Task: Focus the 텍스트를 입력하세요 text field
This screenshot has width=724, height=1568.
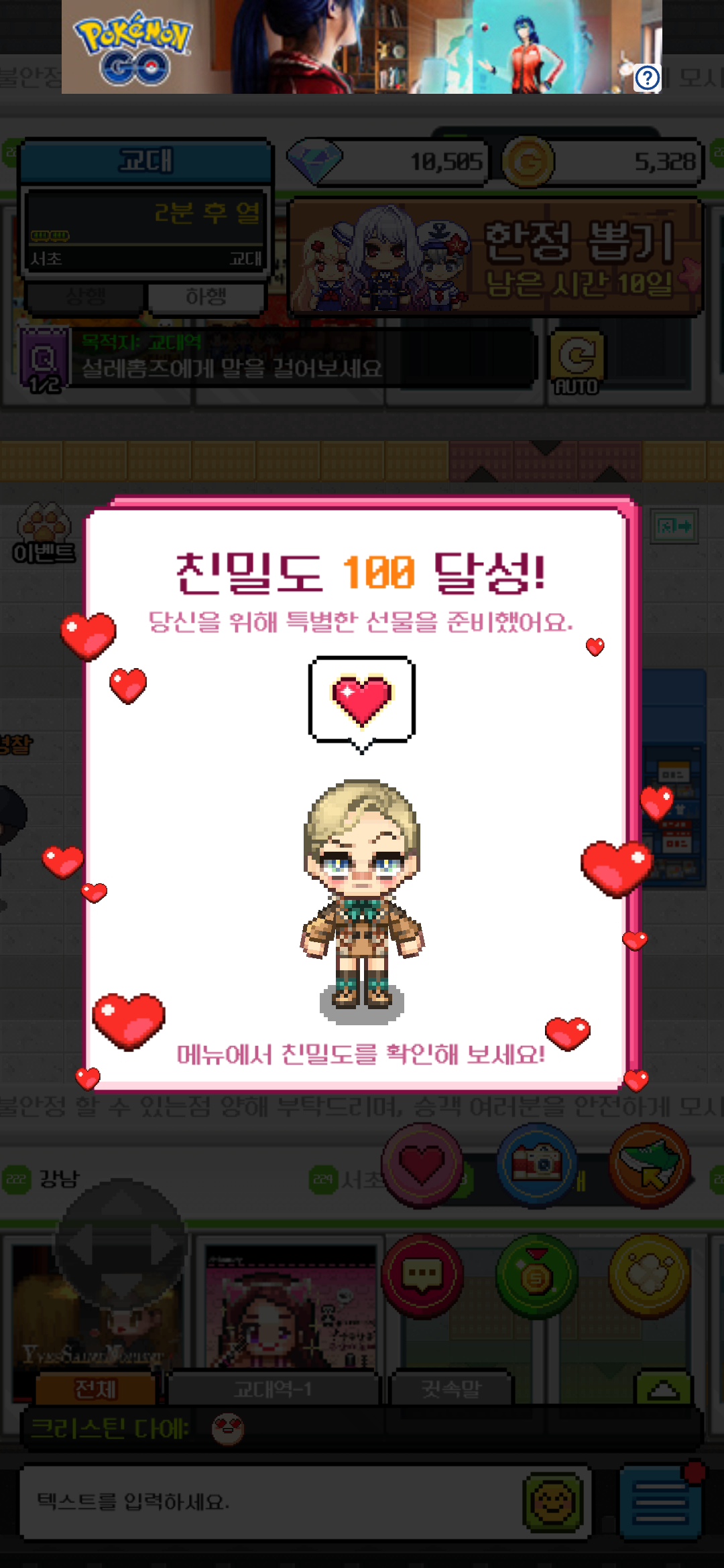Action: coord(268,1502)
